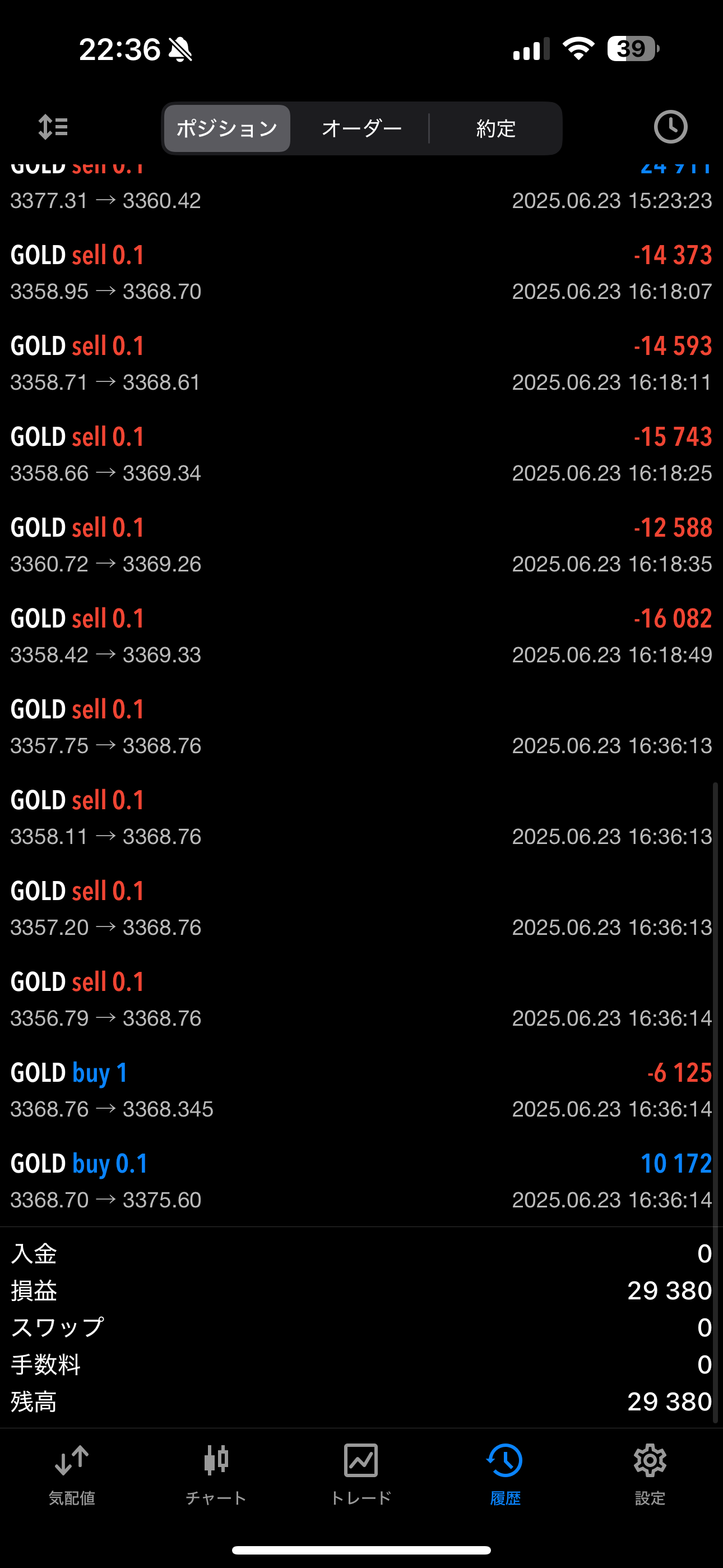
Task: Switch to the トレード tab
Action: 361,1474
